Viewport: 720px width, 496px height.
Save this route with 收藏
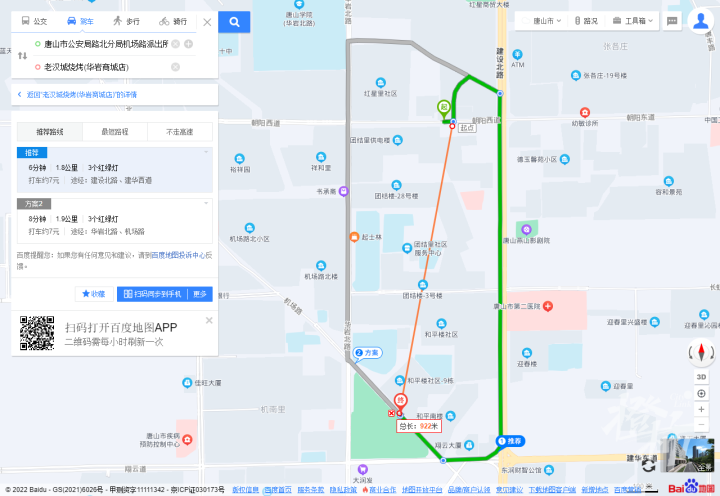click(93, 294)
